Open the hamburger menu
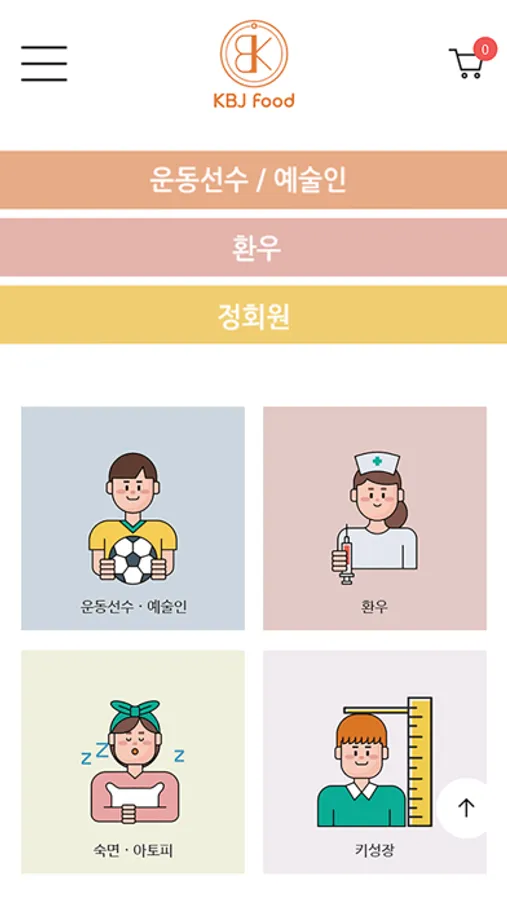The height and width of the screenshot is (900, 507). point(44,63)
